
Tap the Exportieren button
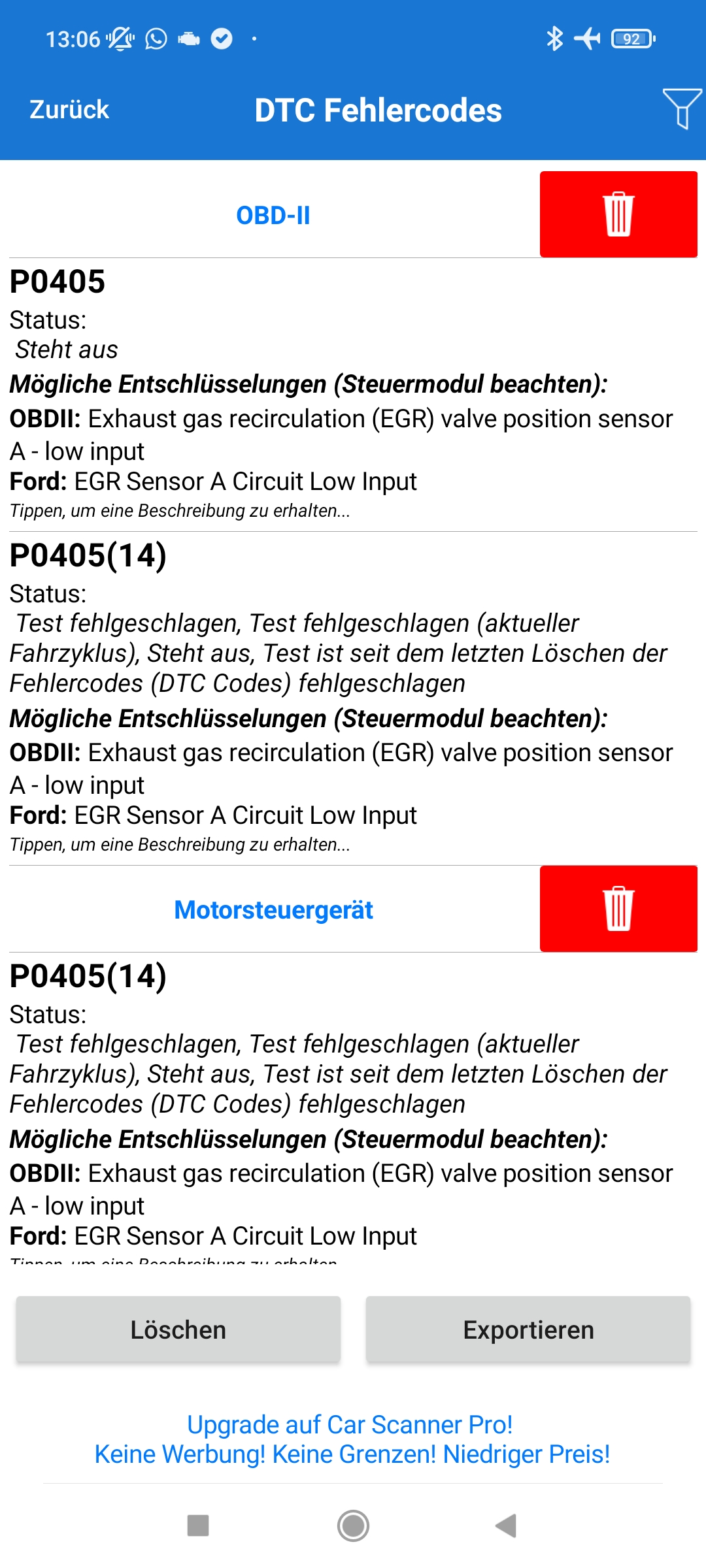click(x=528, y=1330)
